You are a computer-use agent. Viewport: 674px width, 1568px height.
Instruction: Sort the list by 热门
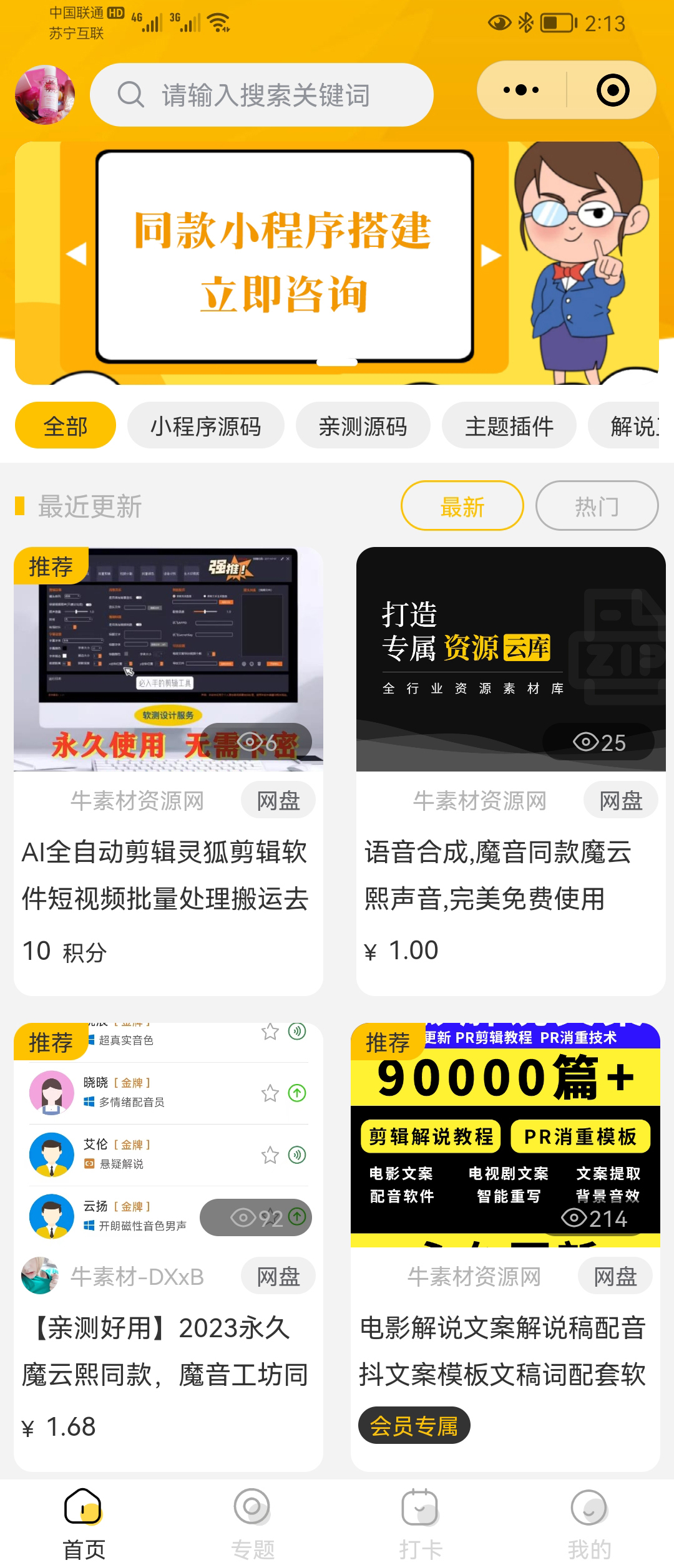[x=597, y=506]
